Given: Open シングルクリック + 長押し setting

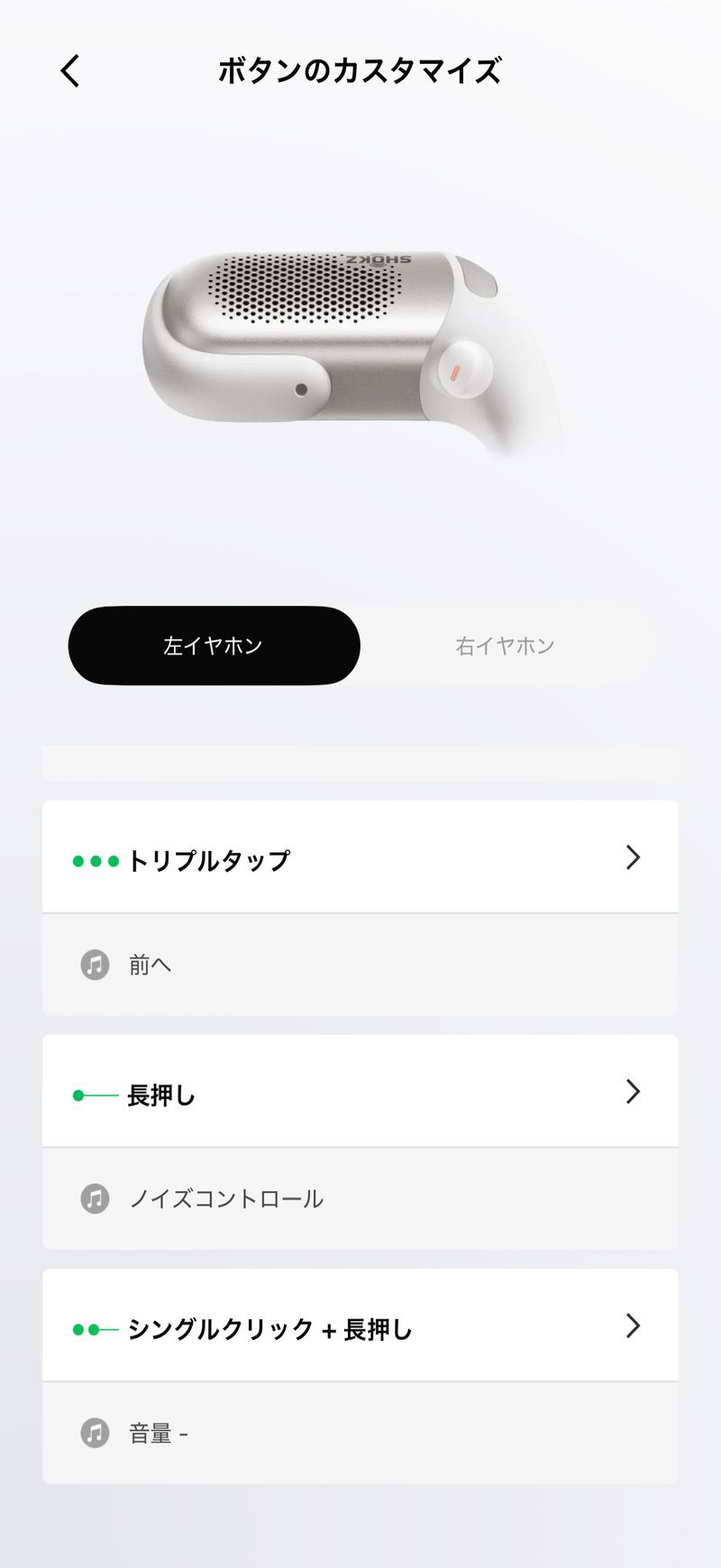Looking at the screenshot, I should pyautogui.click(x=360, y=1326).
